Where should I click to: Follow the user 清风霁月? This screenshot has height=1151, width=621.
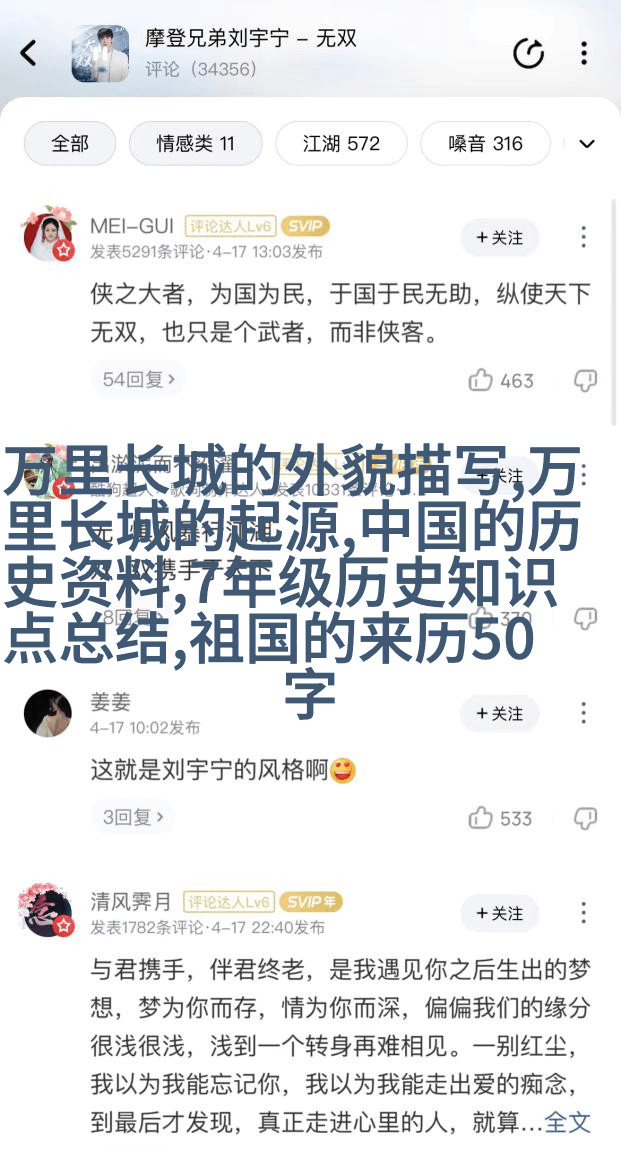499,914
